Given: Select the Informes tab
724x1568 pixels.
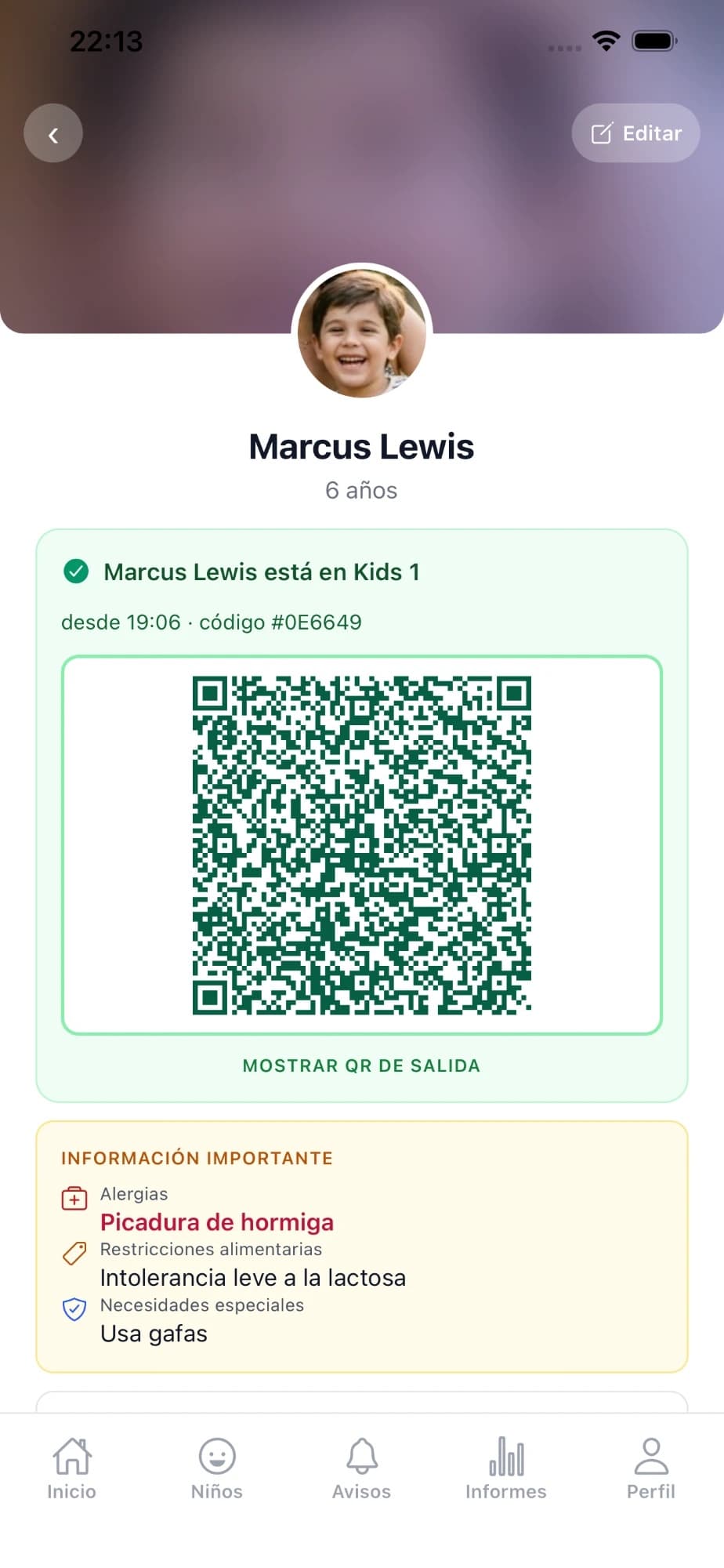Looking at the screenshot, I should click(x=506, y=1469).
